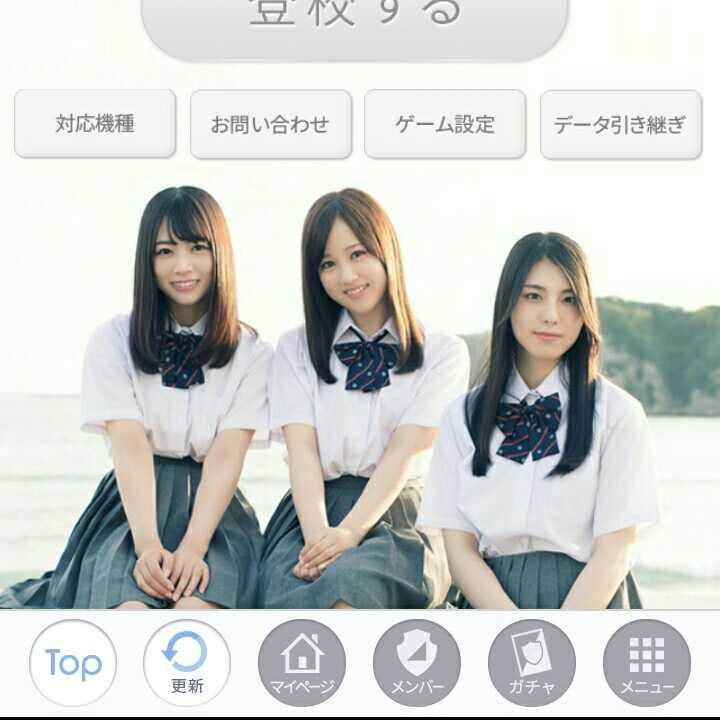Screen dimensions: 720x720
Task: Select データ引き継ぎ data transfer
Action: click(x=620, y=124)
